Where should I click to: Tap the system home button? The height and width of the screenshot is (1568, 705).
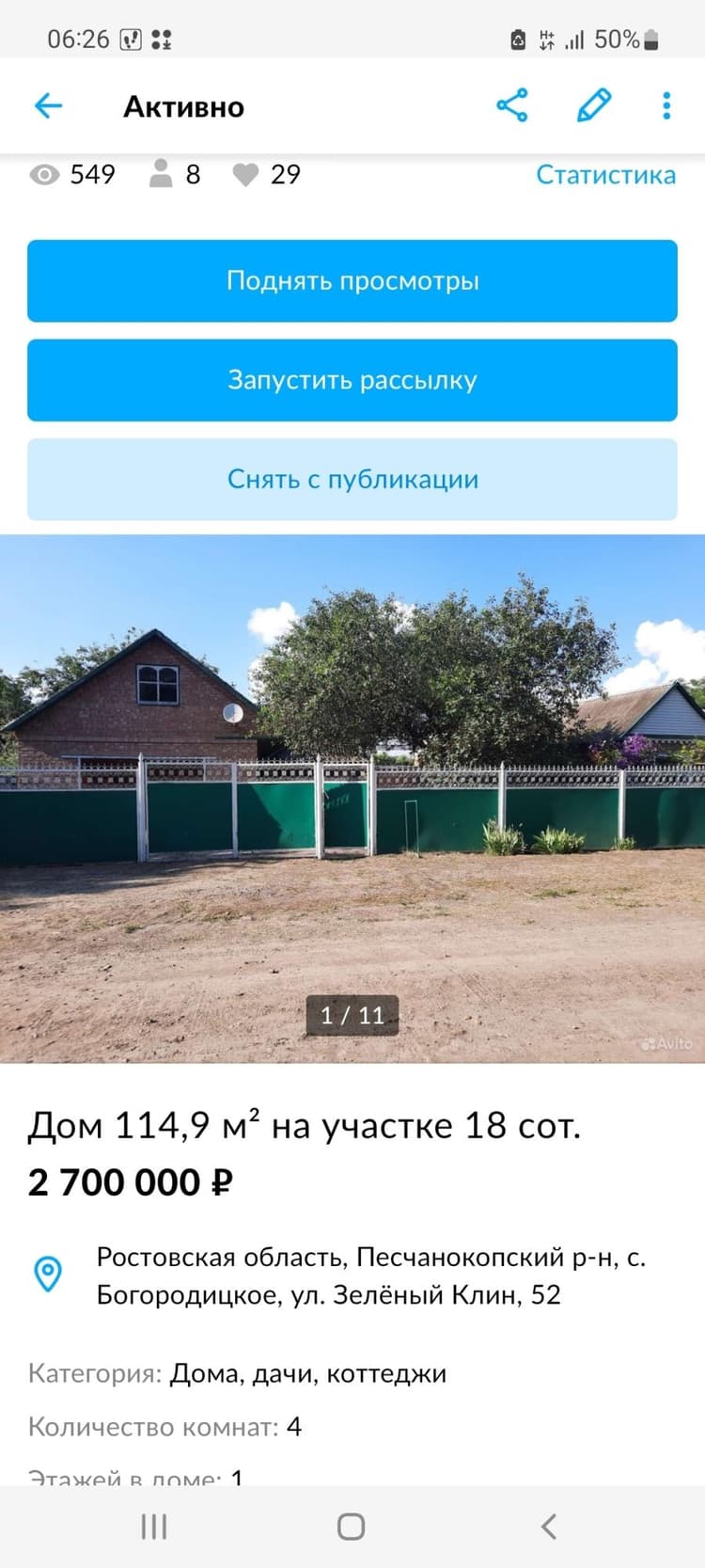tap(351, 1526)
